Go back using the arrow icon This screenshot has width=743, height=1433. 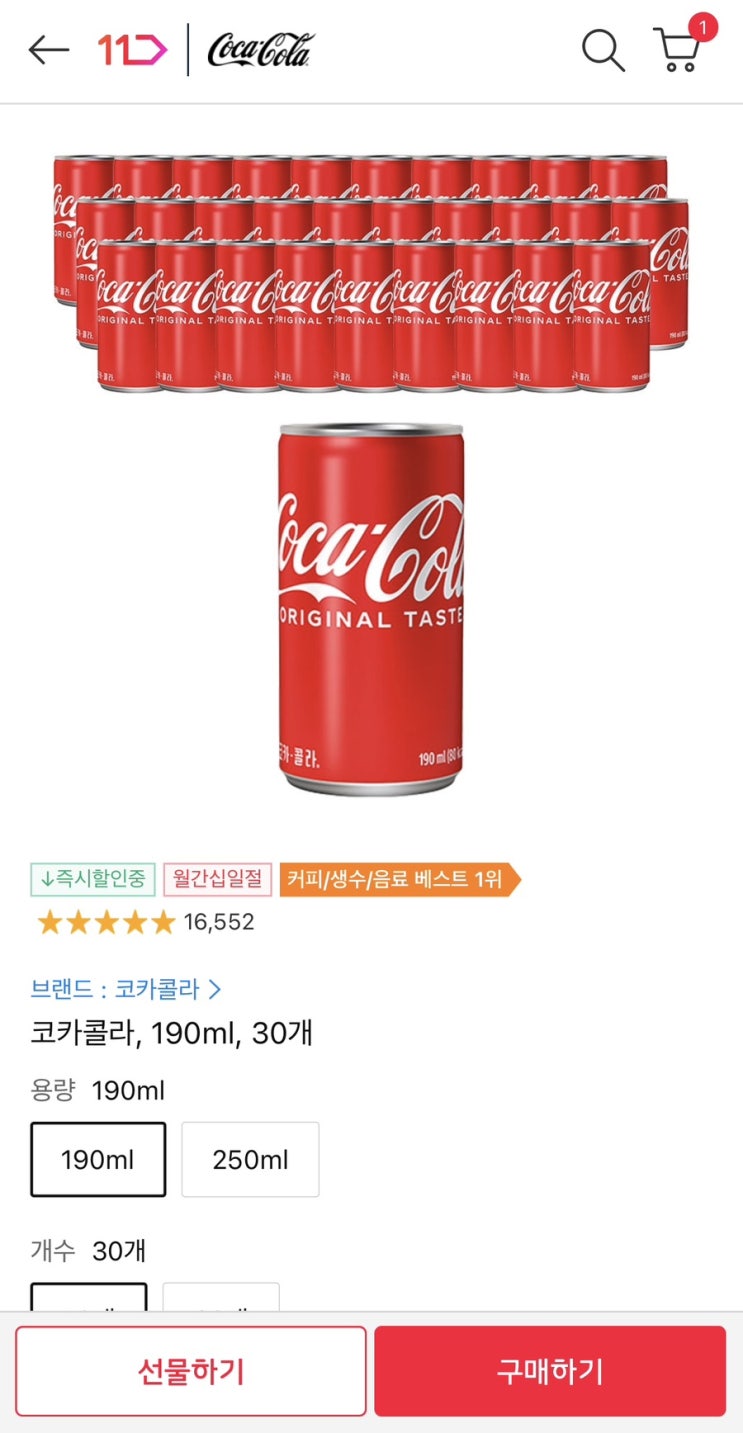(x=49, y=50)
